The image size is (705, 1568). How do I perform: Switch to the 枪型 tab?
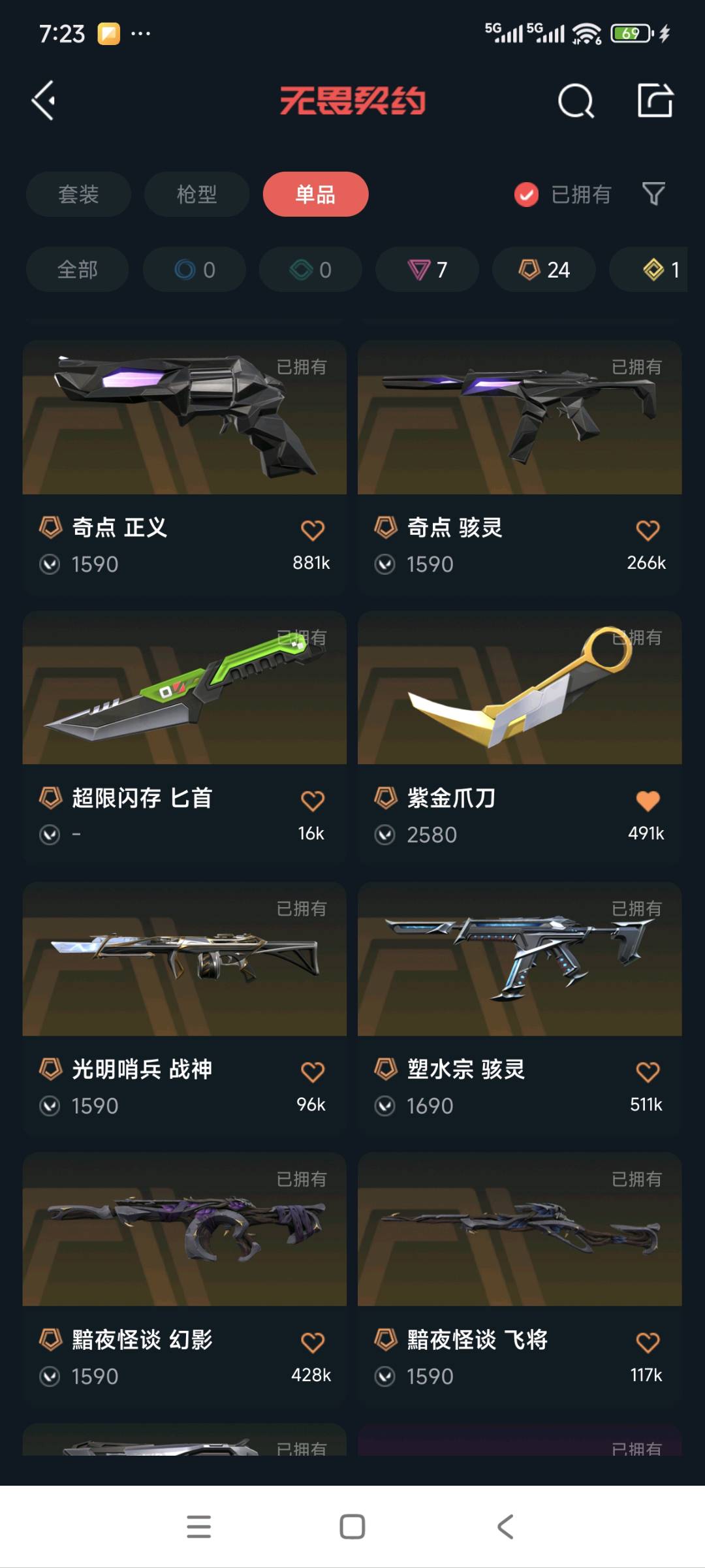(x=196, y=194)
